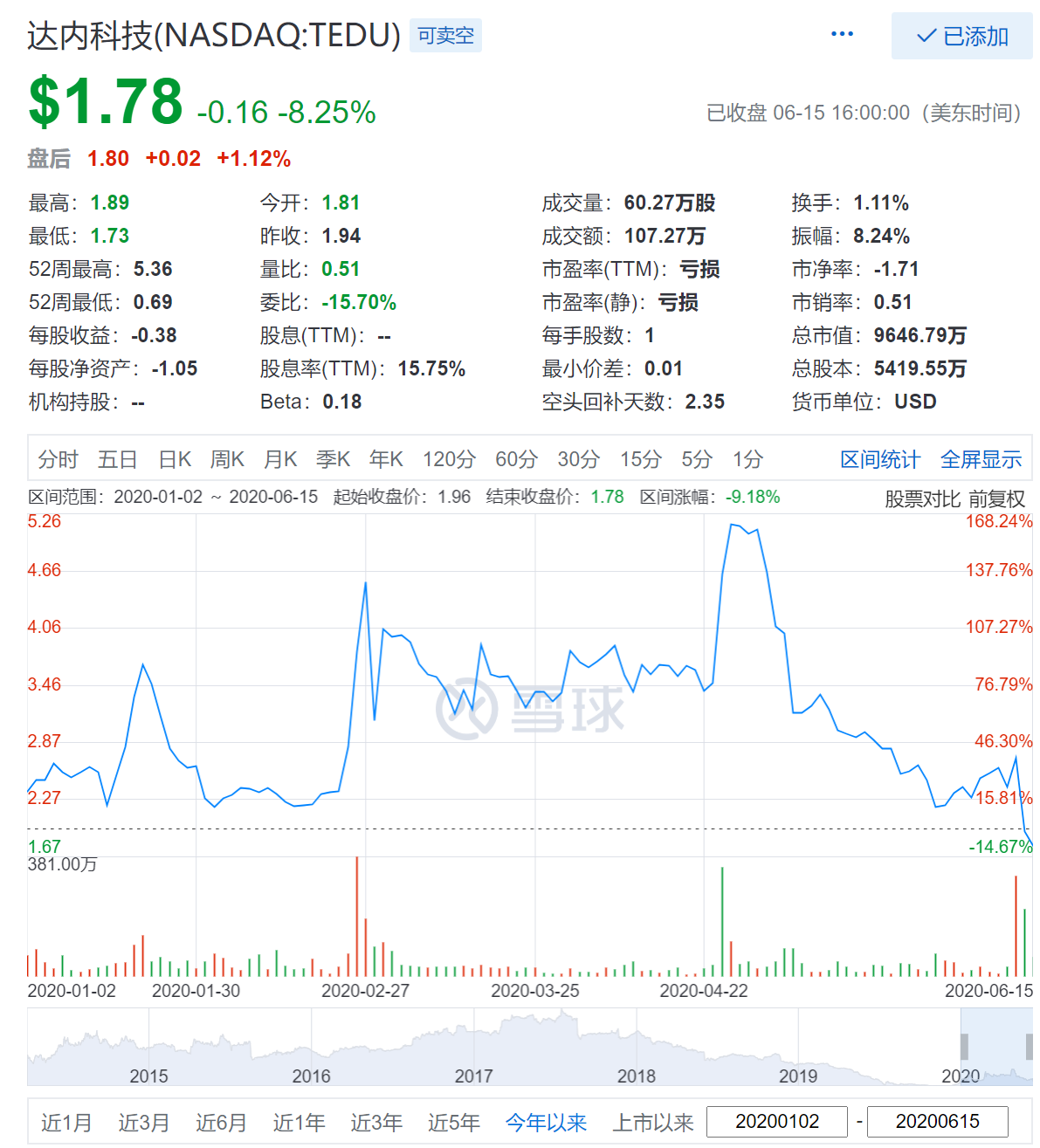Screen dimensions: 1040x1148
Task: Select the 季K quarterly chart
Action: click(x=333, y=459)
